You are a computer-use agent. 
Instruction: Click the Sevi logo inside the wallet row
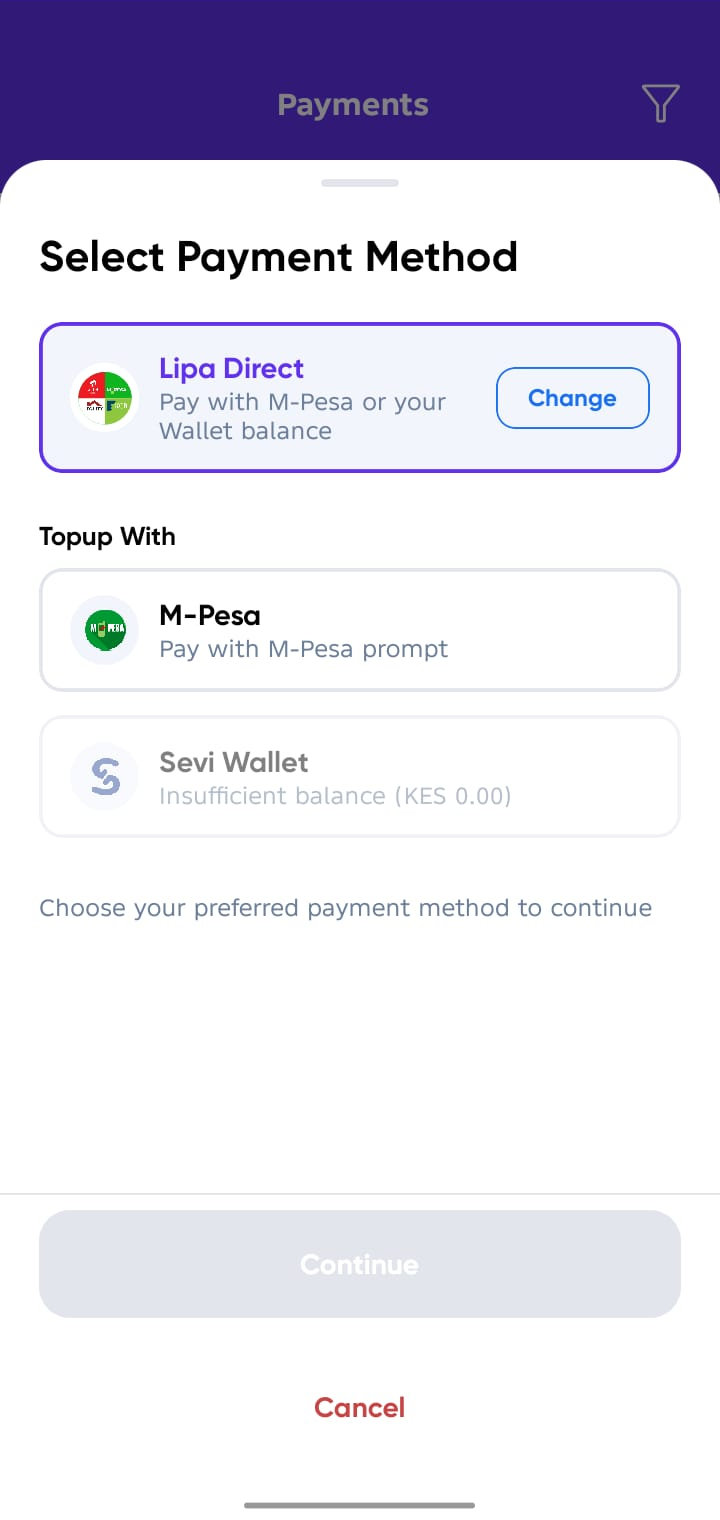tap(104, 777)
